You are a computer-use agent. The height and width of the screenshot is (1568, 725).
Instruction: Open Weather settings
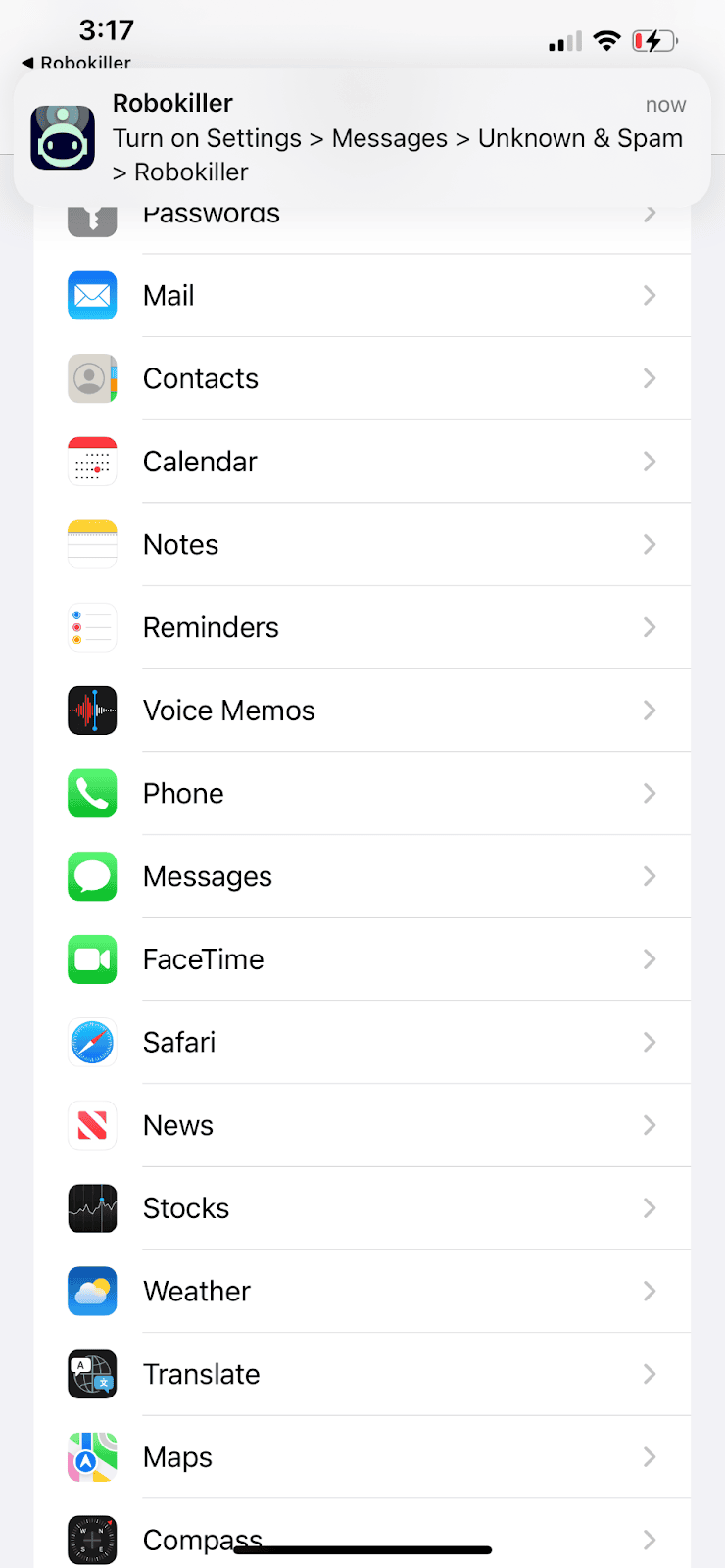click(x=362, y=1291)
